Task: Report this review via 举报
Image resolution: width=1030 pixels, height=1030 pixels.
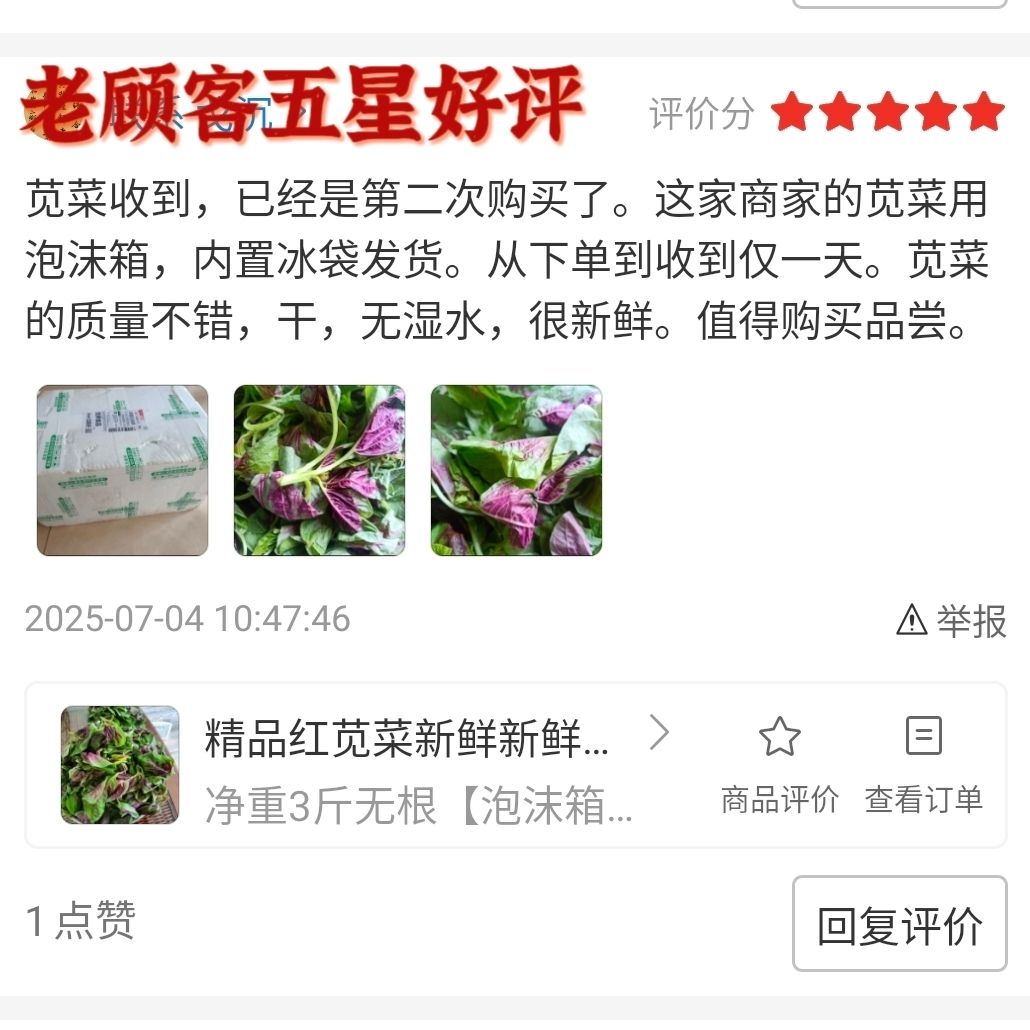Action: [951, 620]
